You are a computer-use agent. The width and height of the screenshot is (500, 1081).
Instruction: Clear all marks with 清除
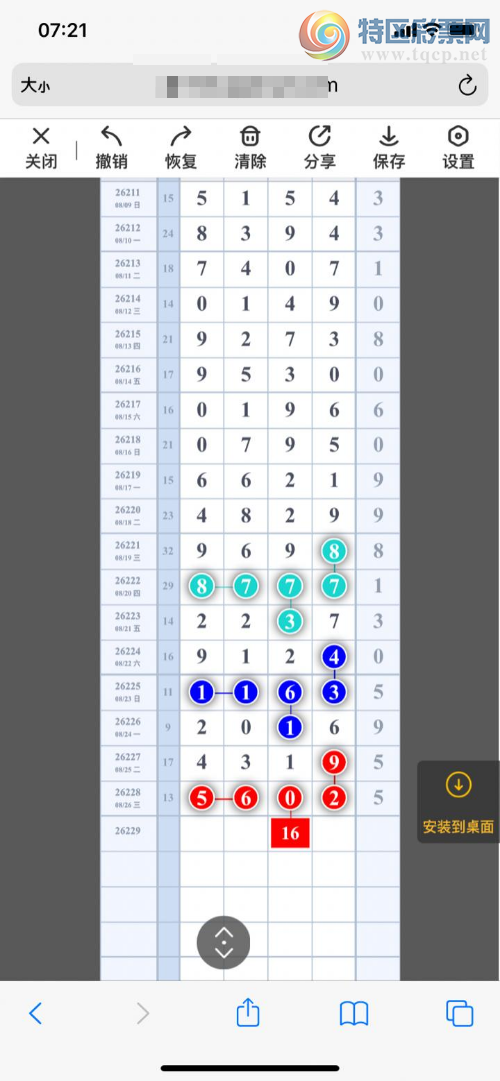click(250, 148)
